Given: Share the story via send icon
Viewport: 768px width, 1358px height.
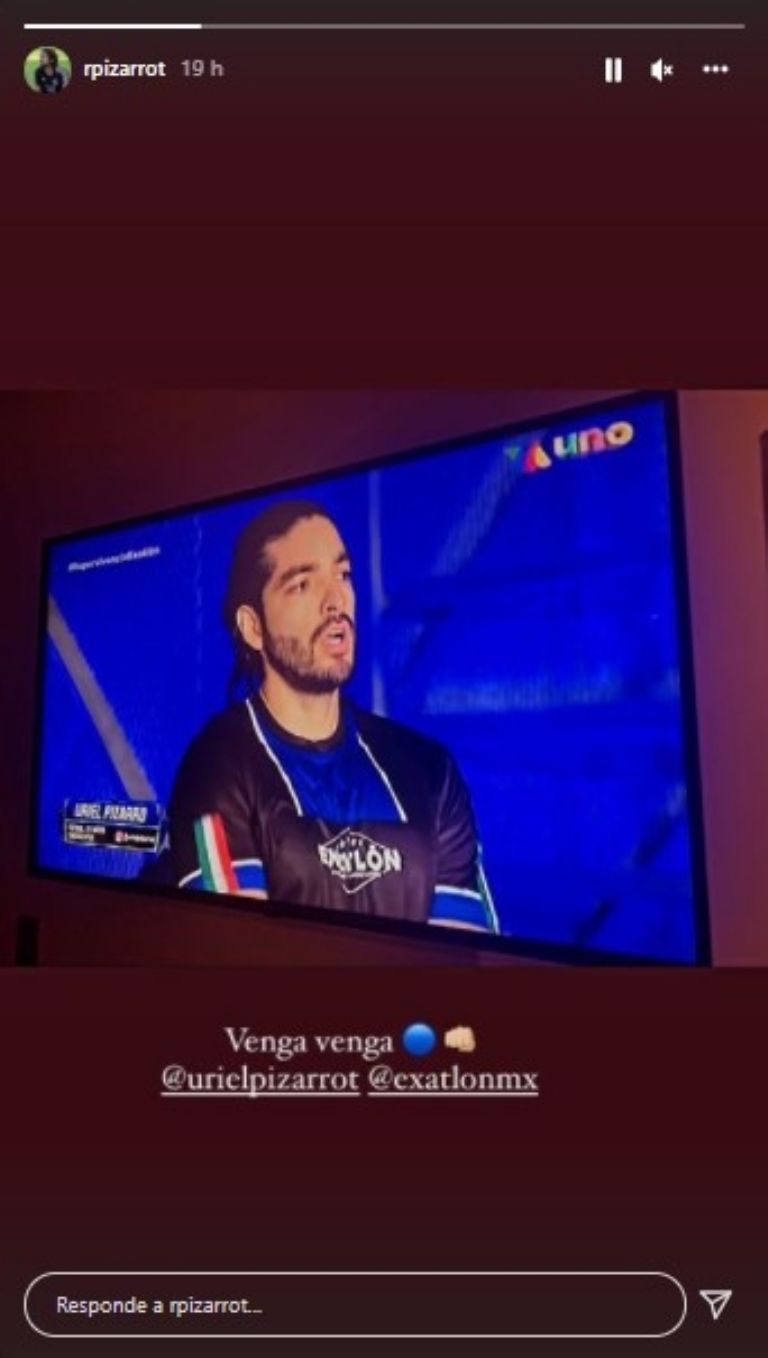Looking at the screenshot, I should point(716,1304).
